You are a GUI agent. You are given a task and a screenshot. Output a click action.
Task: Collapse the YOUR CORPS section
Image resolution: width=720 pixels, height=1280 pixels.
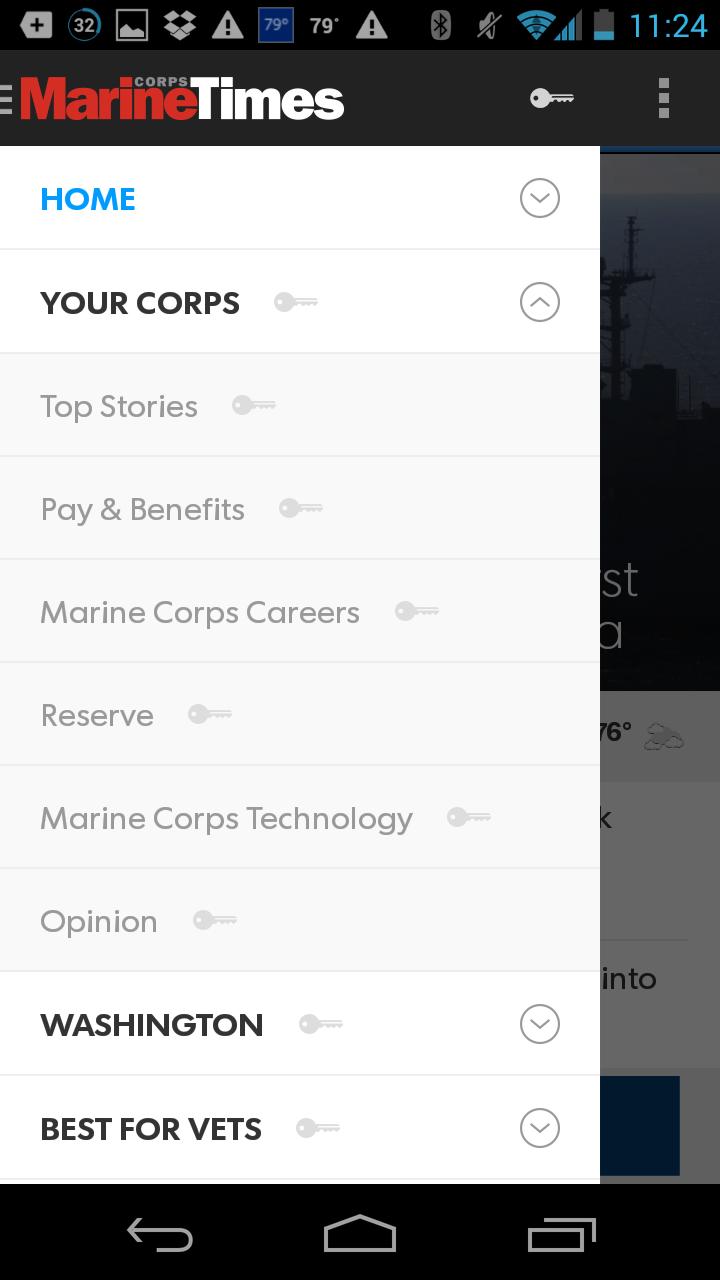[539, 302]
